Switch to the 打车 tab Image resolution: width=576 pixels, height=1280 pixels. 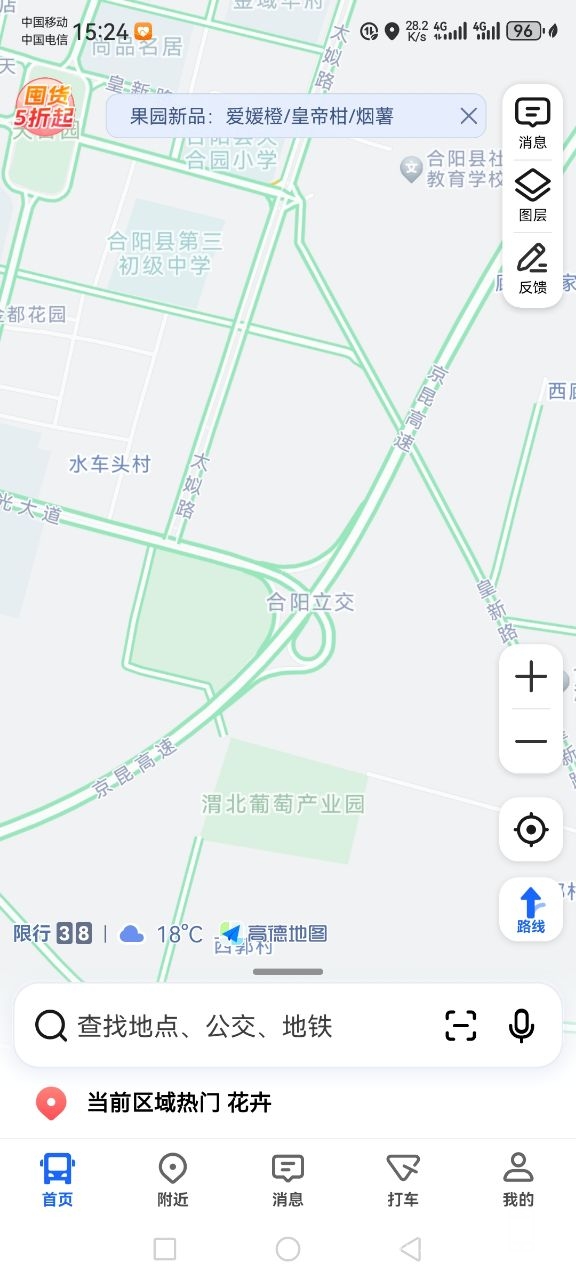tap(403, 1179)
